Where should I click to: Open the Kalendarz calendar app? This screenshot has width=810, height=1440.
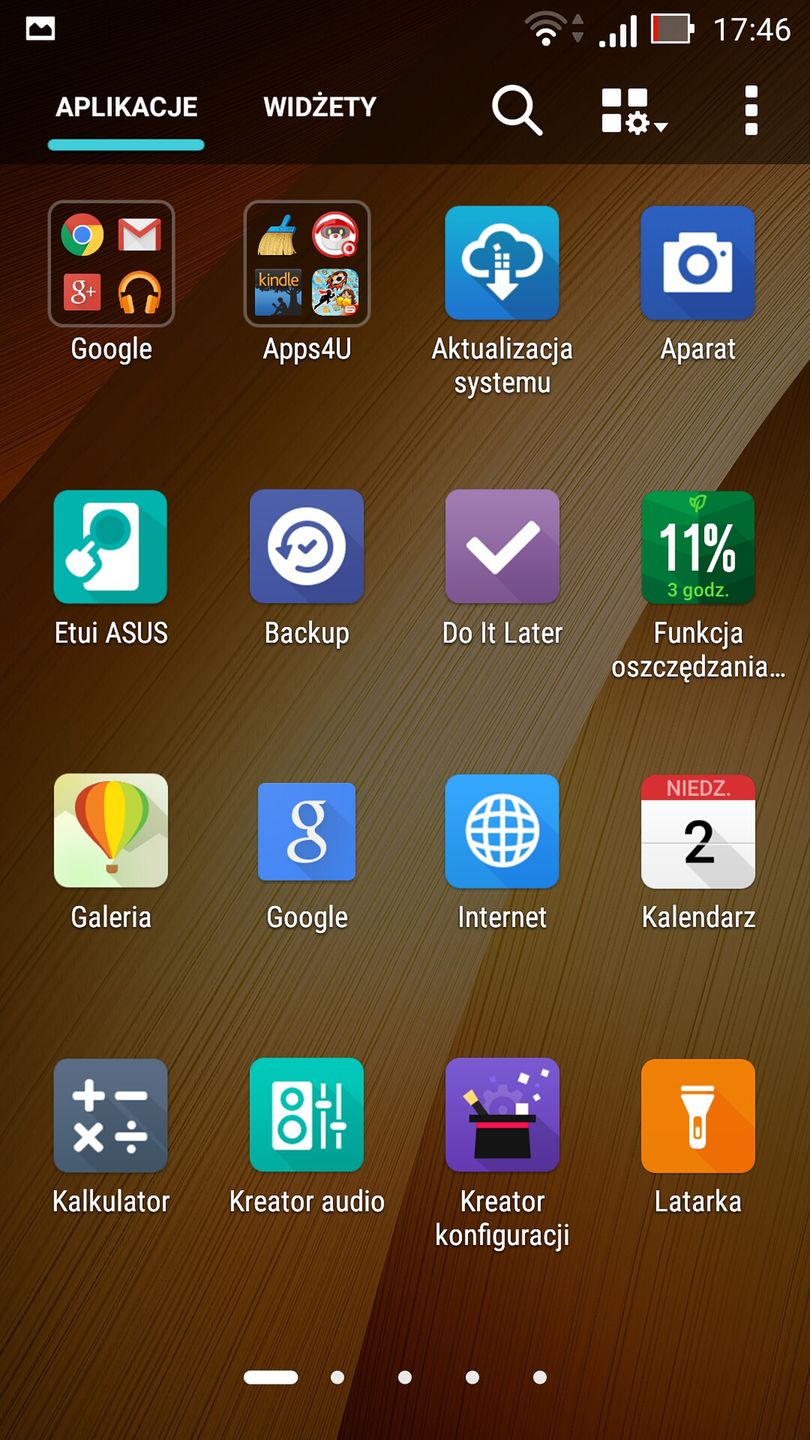click(x=697, y=831)
